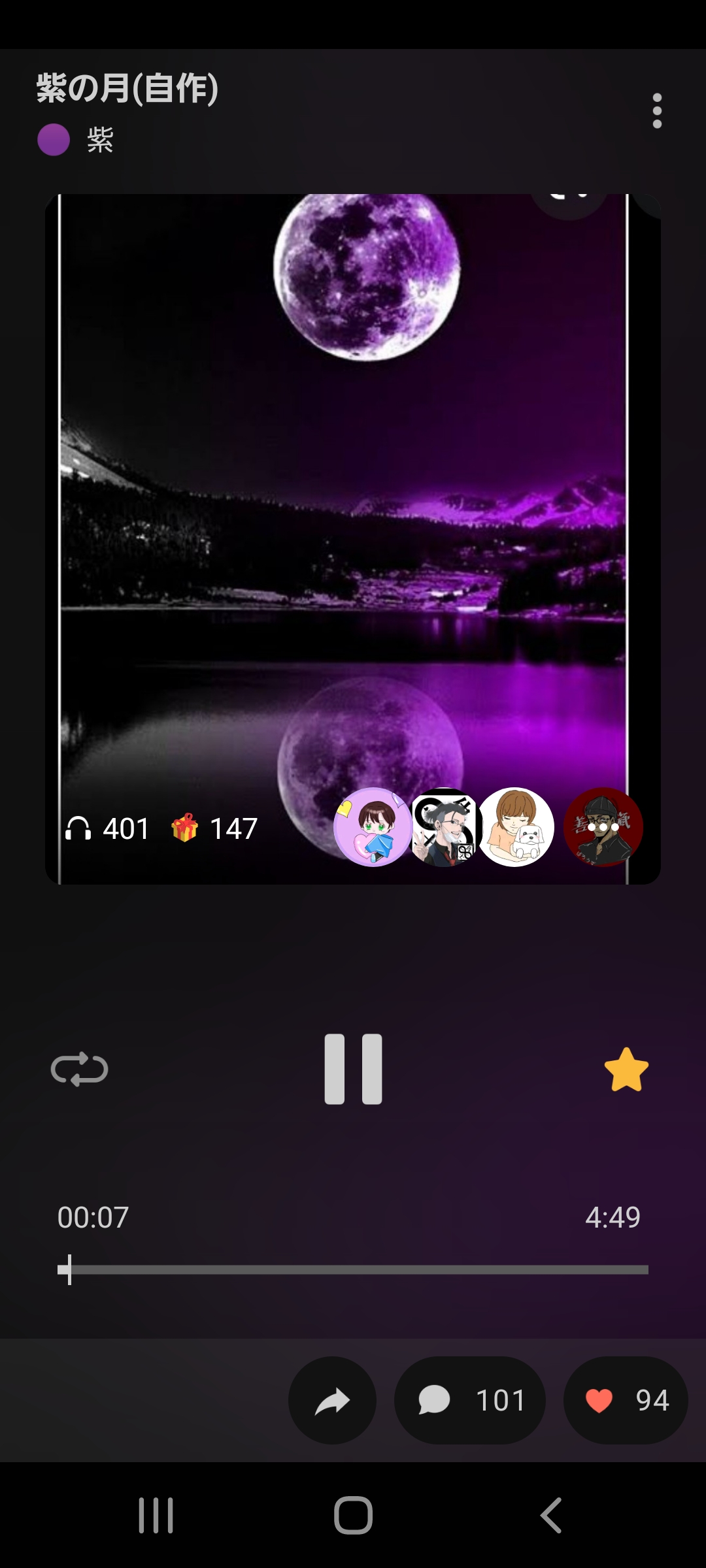Pause the audio playback
Screen dimensions: 706x1568
click(353, 1069)
